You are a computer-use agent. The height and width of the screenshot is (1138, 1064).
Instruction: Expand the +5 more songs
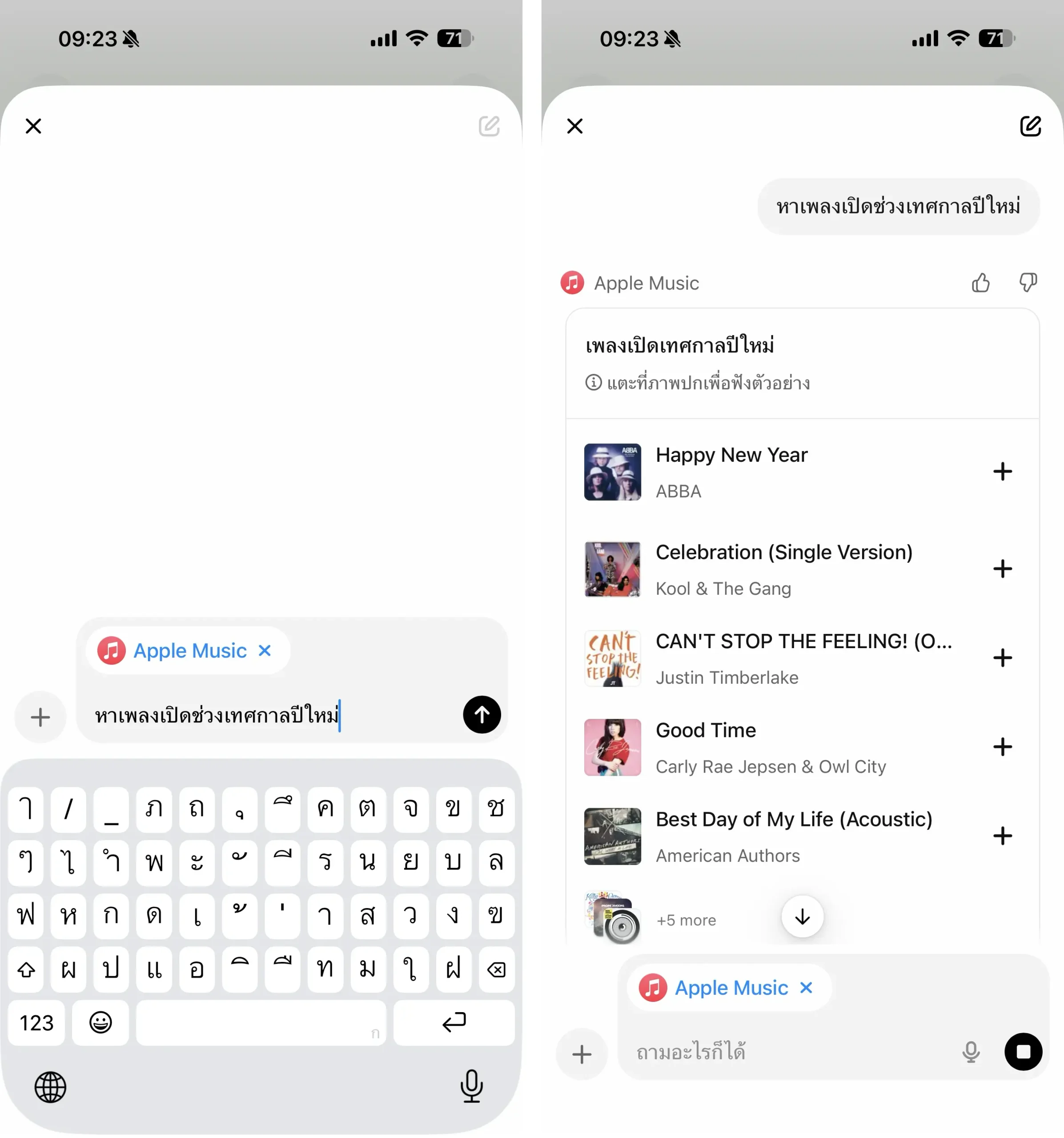tap(686, 921)
